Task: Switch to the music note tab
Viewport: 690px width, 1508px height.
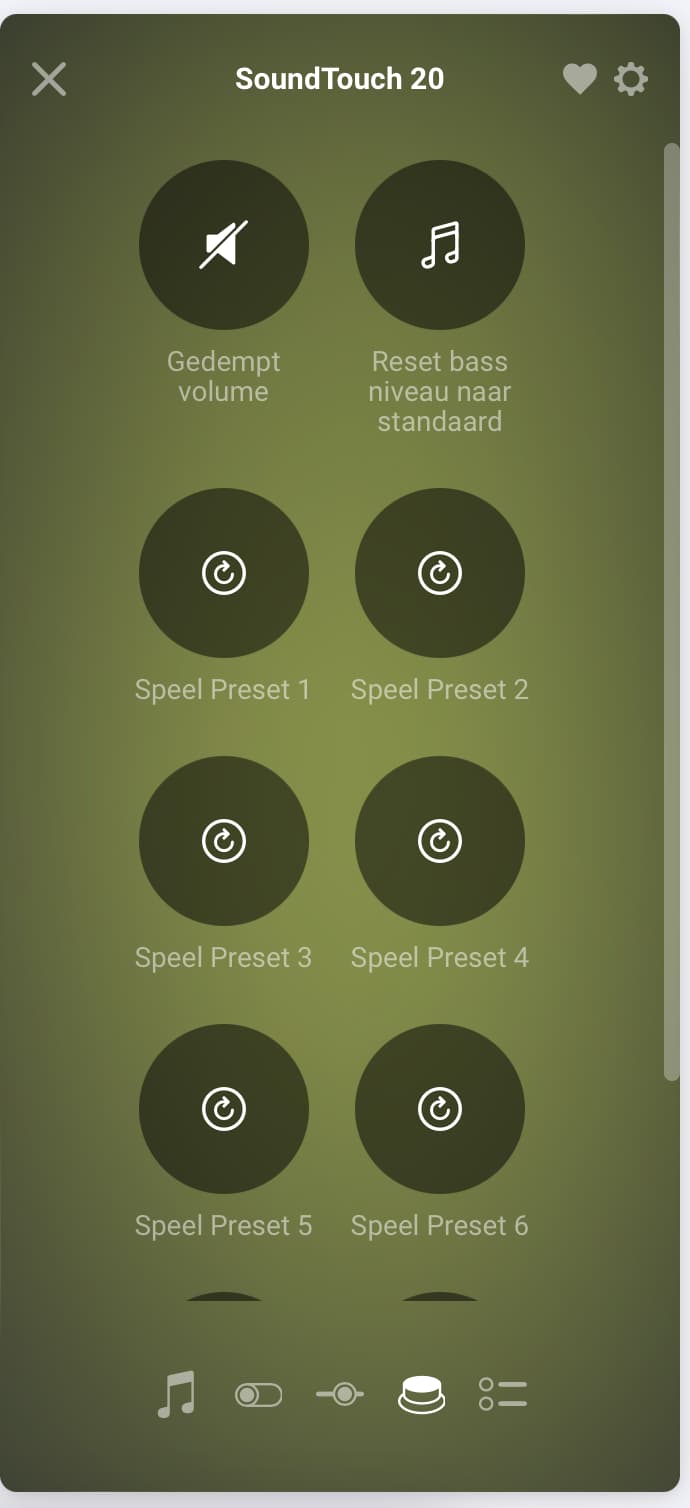Action: pos(177,1394)
